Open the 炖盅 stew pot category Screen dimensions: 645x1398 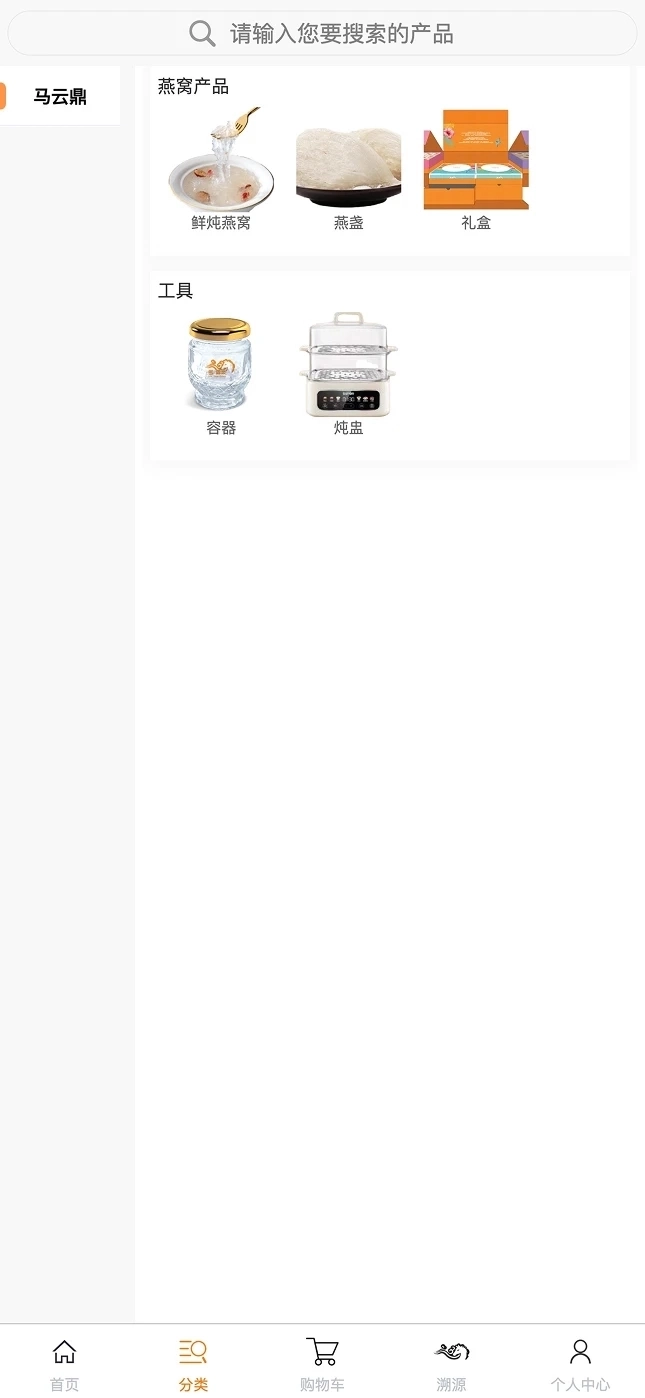click(x=348, y=372)
